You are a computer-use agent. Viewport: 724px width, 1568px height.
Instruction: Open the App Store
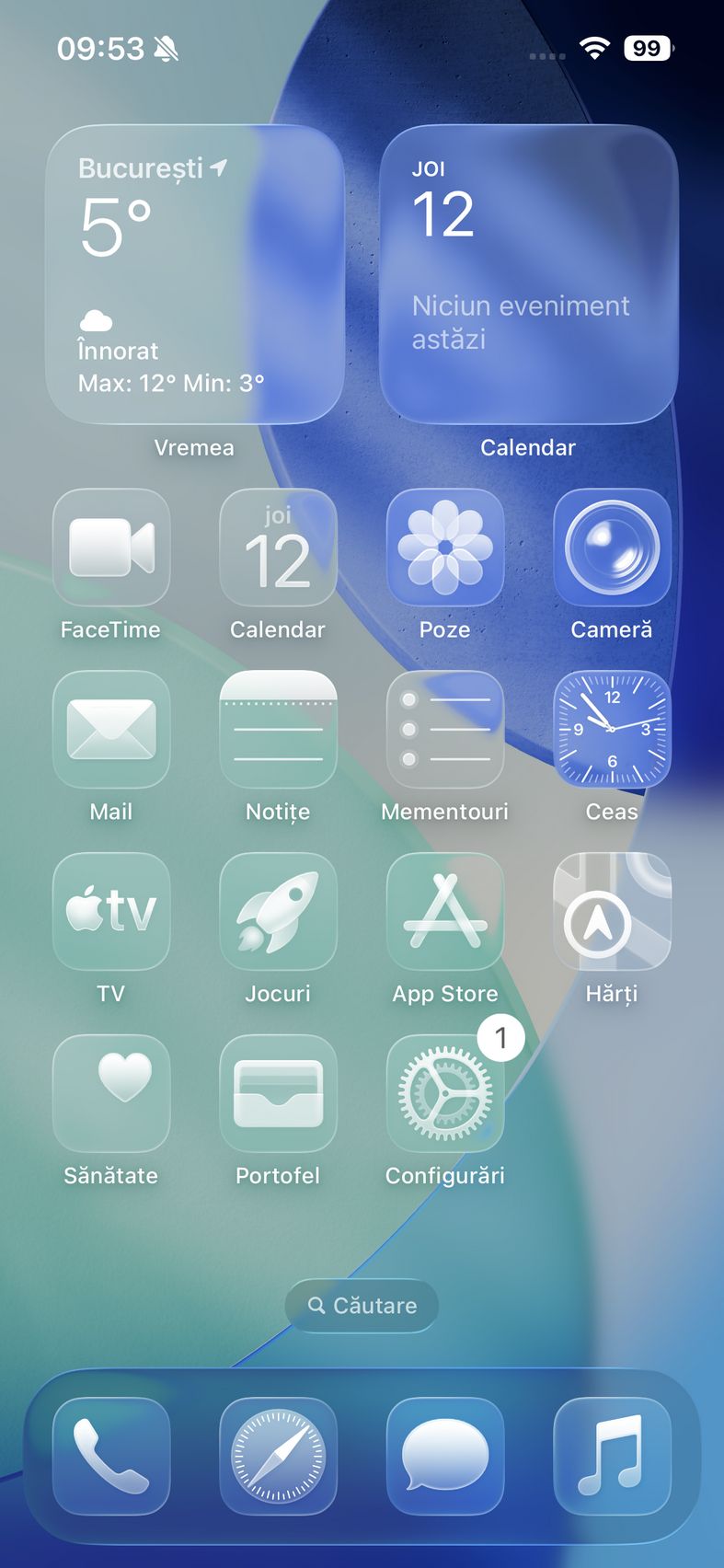(x=445, y=911)
